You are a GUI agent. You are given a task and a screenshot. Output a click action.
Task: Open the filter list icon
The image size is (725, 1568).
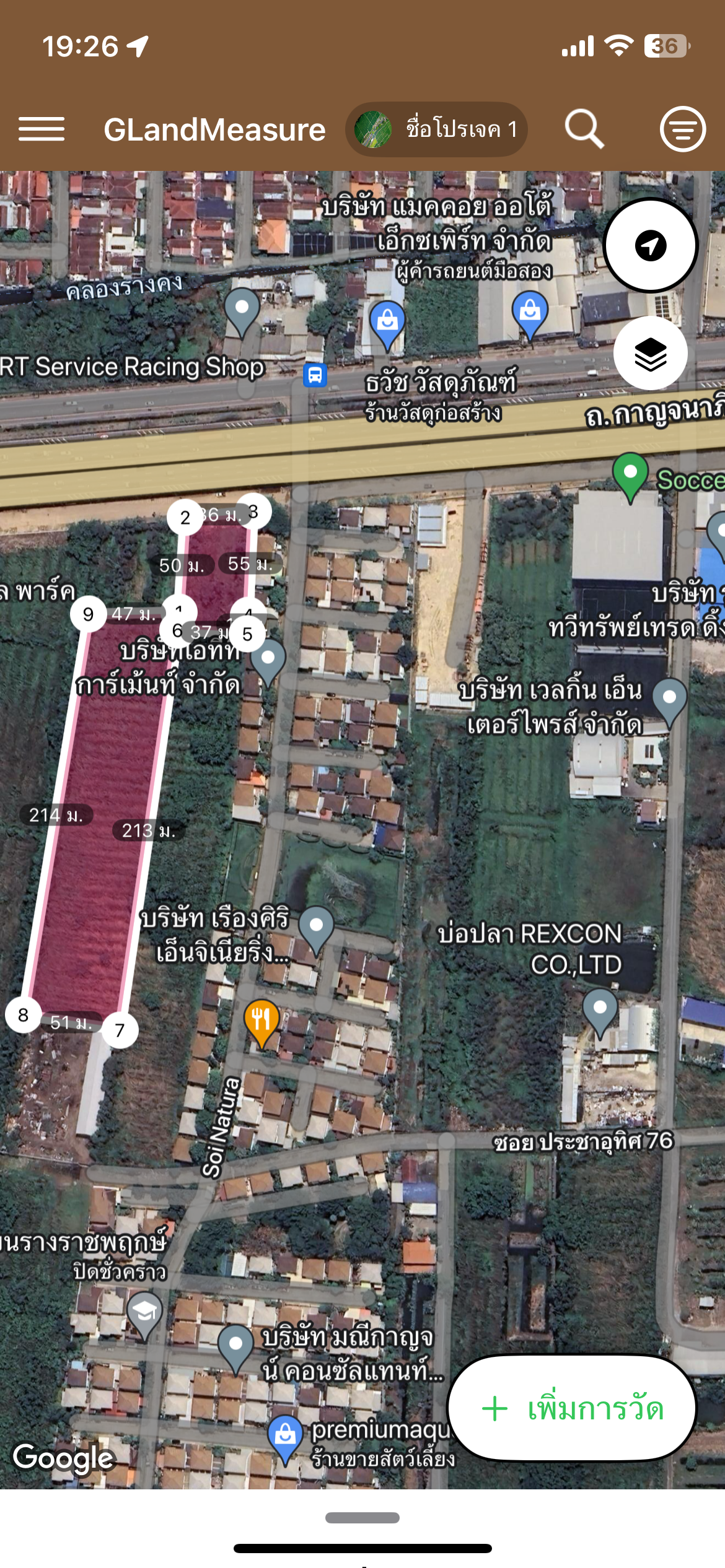click(x=682, y=129)
